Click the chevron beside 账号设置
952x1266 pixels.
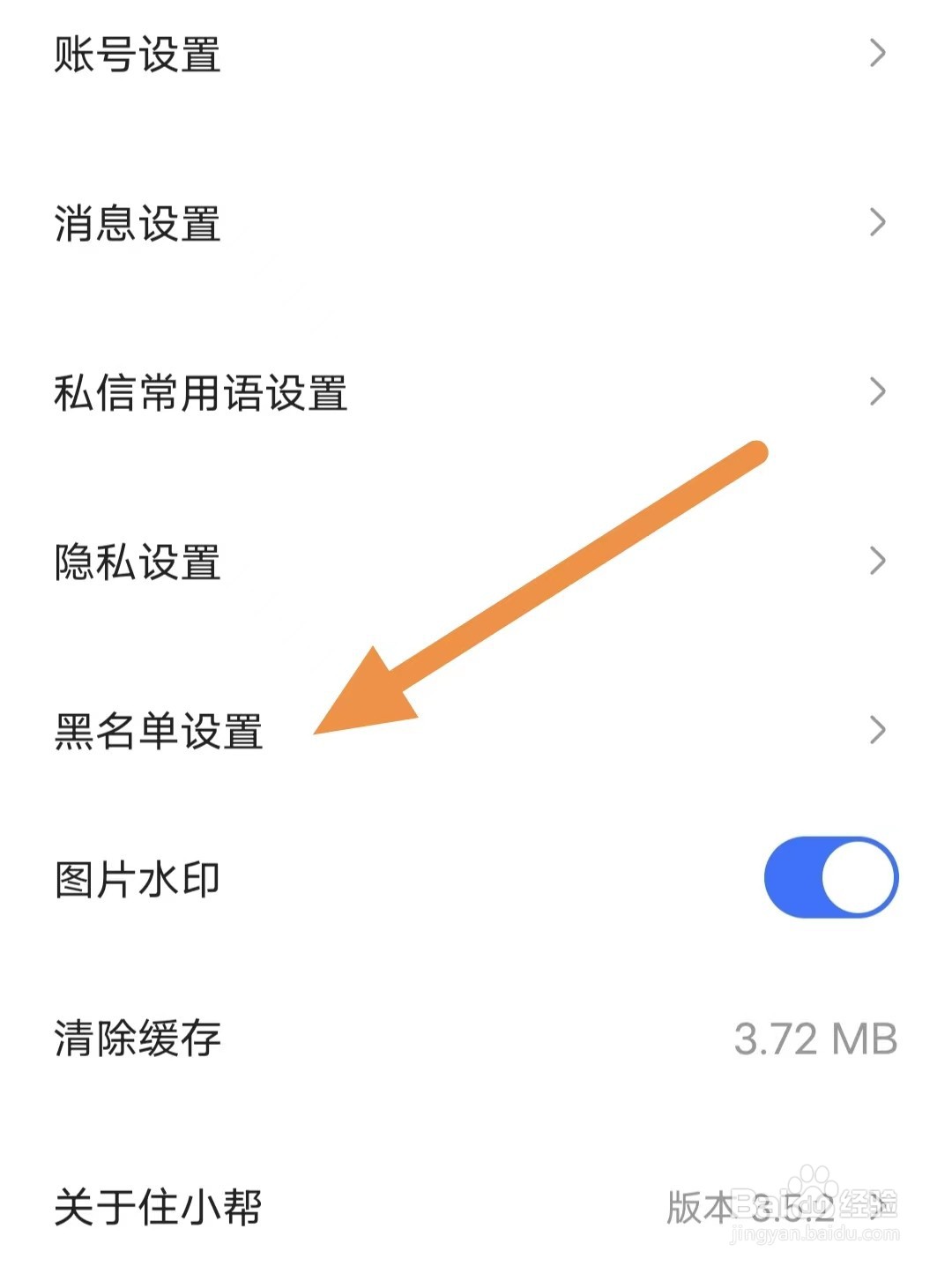878,53
